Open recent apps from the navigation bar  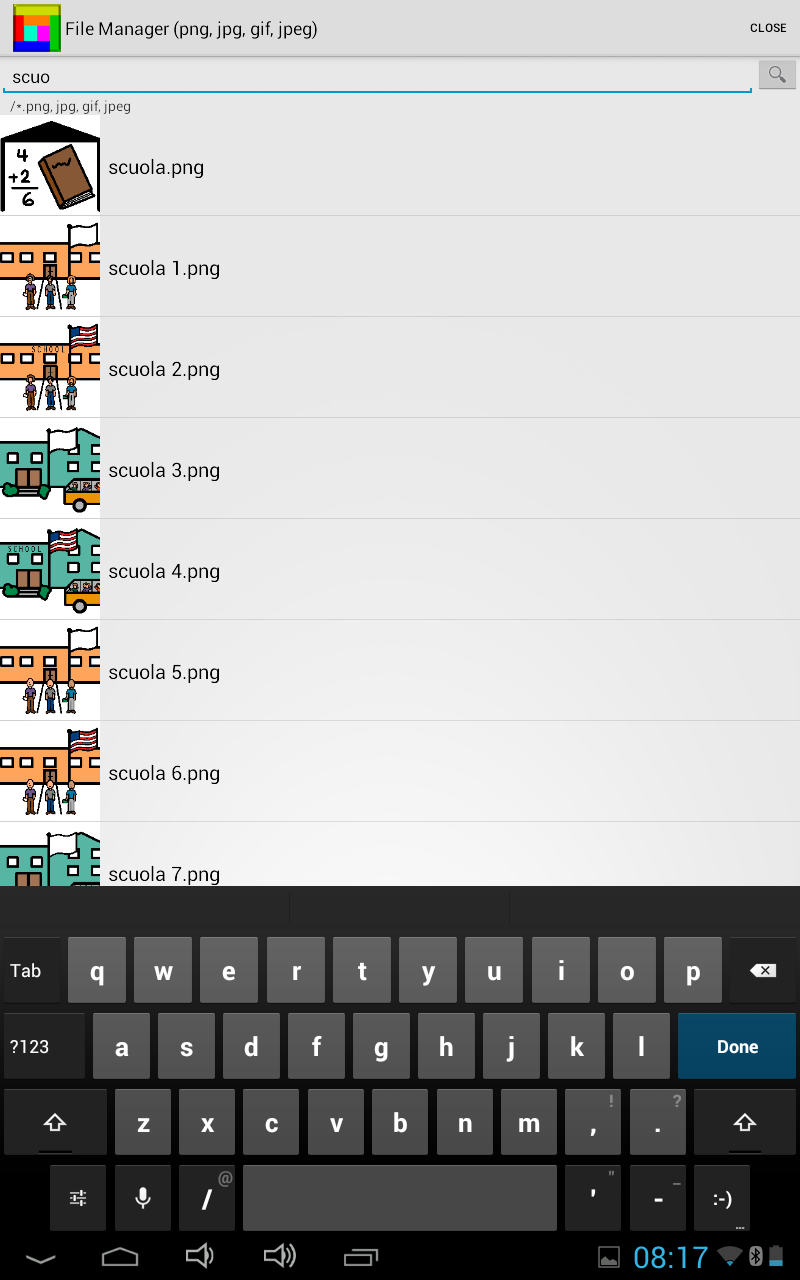click(x=360, y=1257)
